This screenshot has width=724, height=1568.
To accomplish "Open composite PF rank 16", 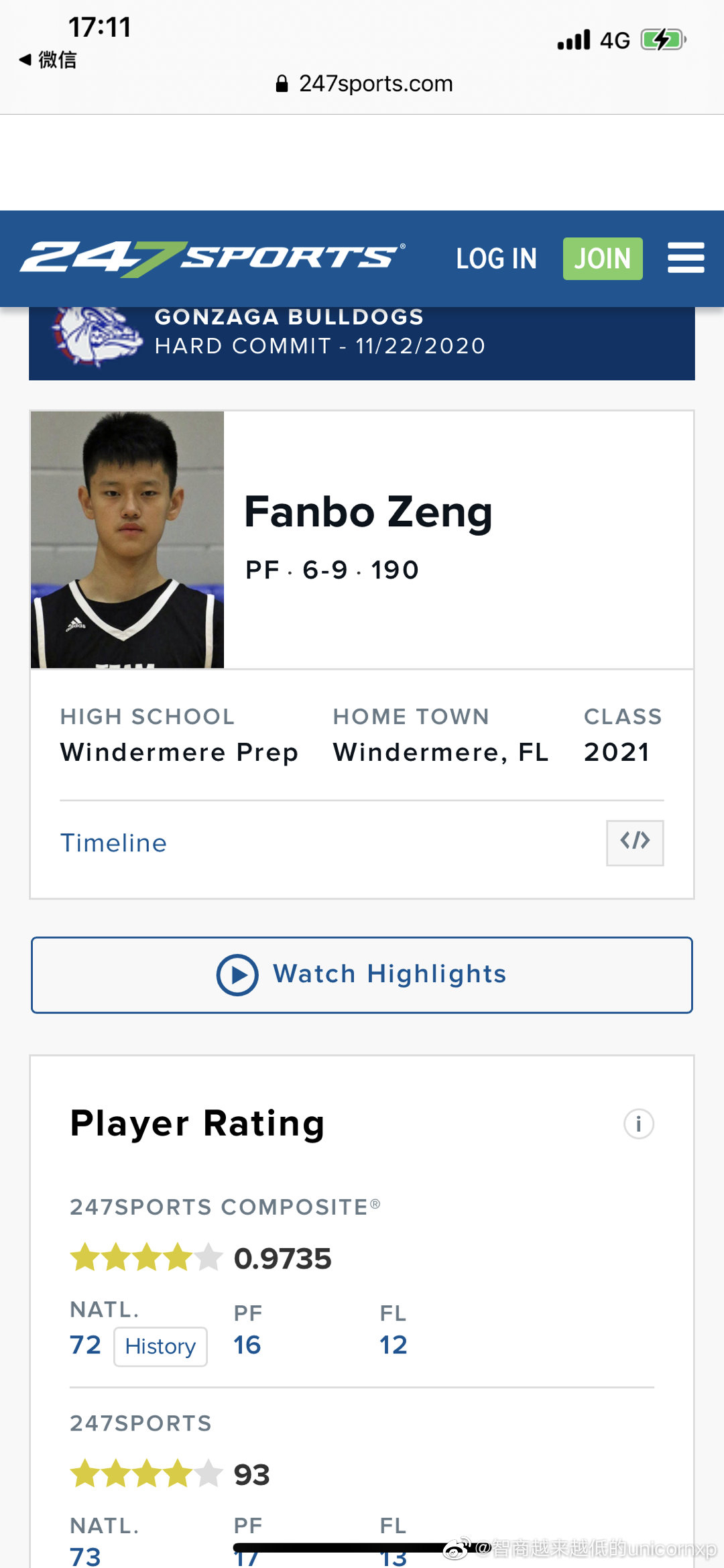I will 247,1345.
